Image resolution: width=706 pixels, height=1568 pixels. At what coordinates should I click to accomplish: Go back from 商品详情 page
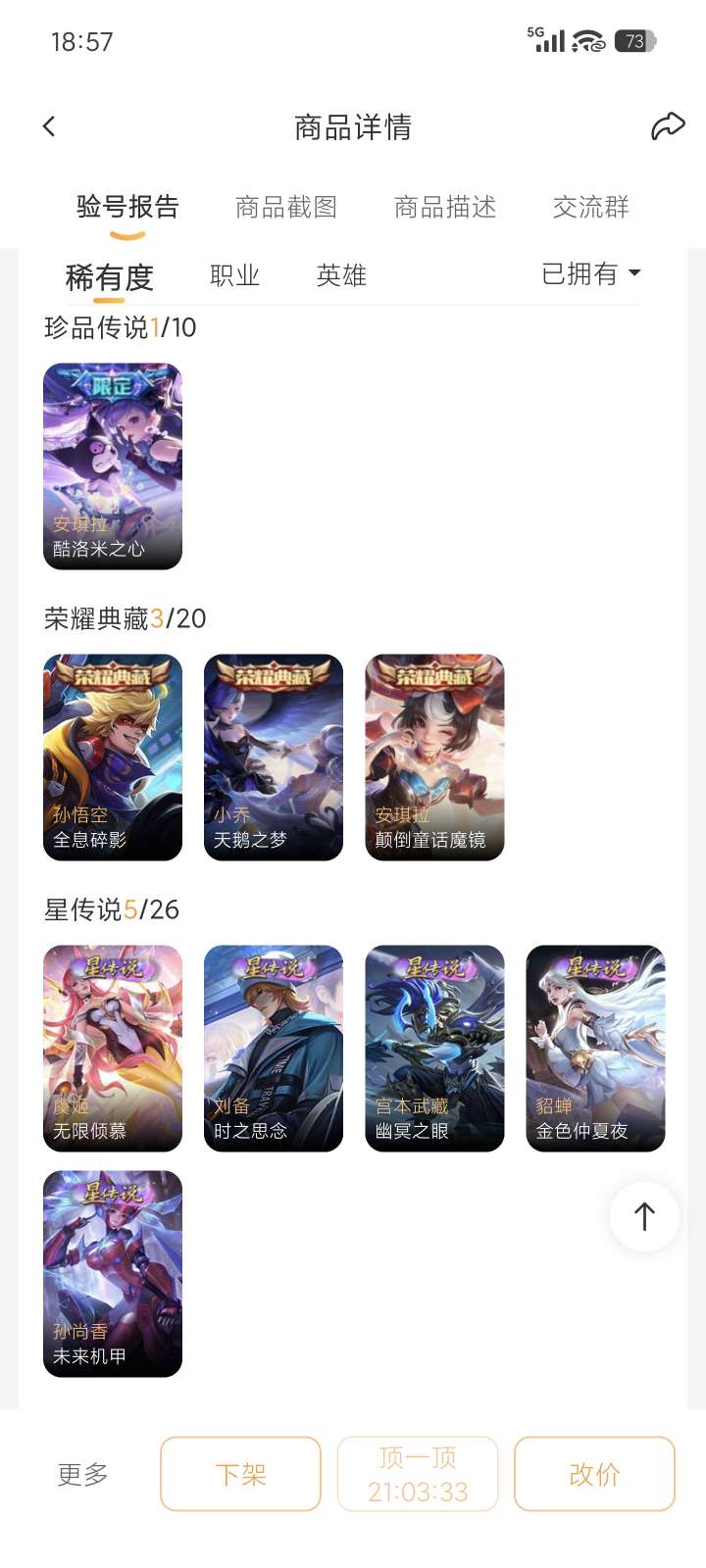[x=49, y=126]
